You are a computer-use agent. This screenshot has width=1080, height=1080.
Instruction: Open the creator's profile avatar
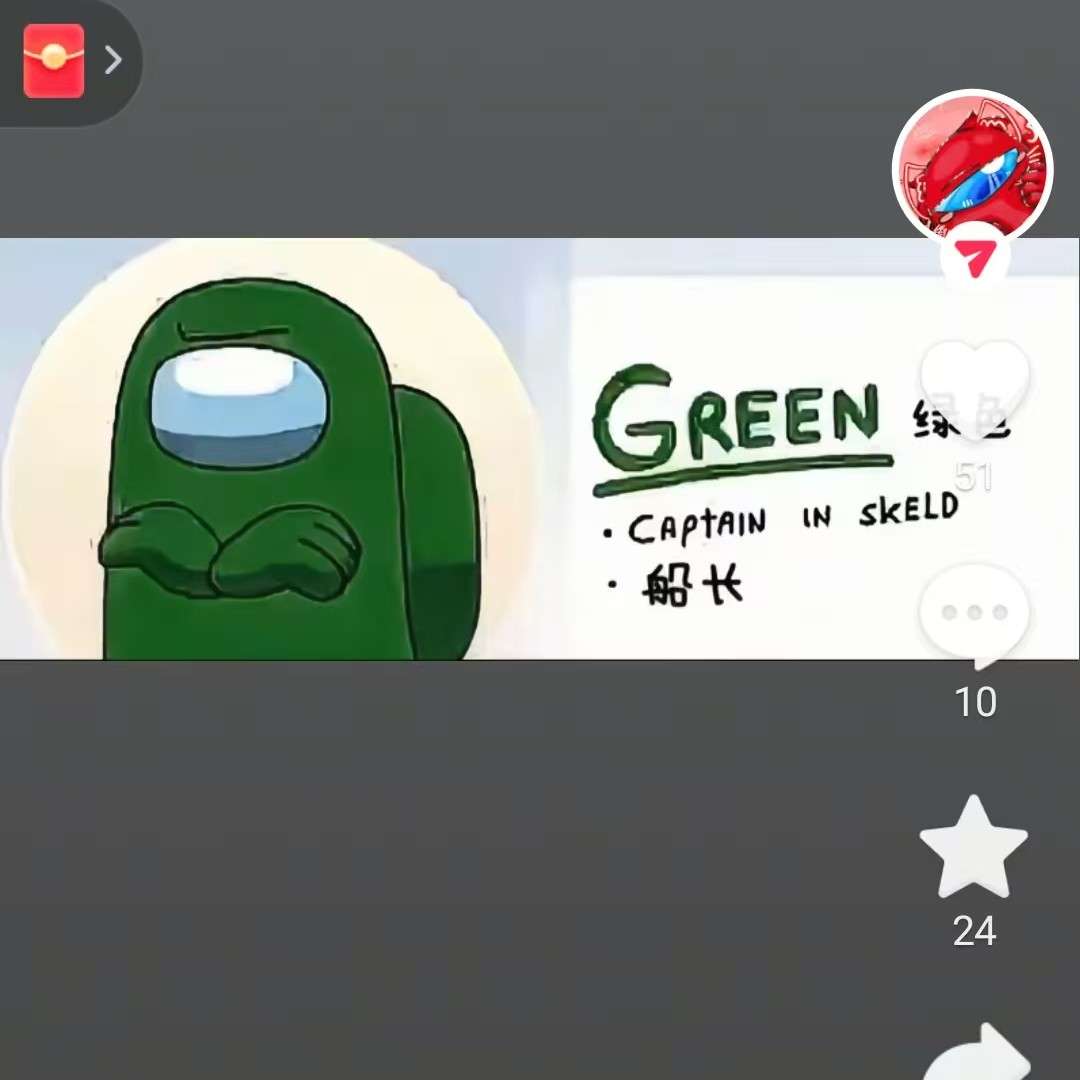[x=972, y=168]
